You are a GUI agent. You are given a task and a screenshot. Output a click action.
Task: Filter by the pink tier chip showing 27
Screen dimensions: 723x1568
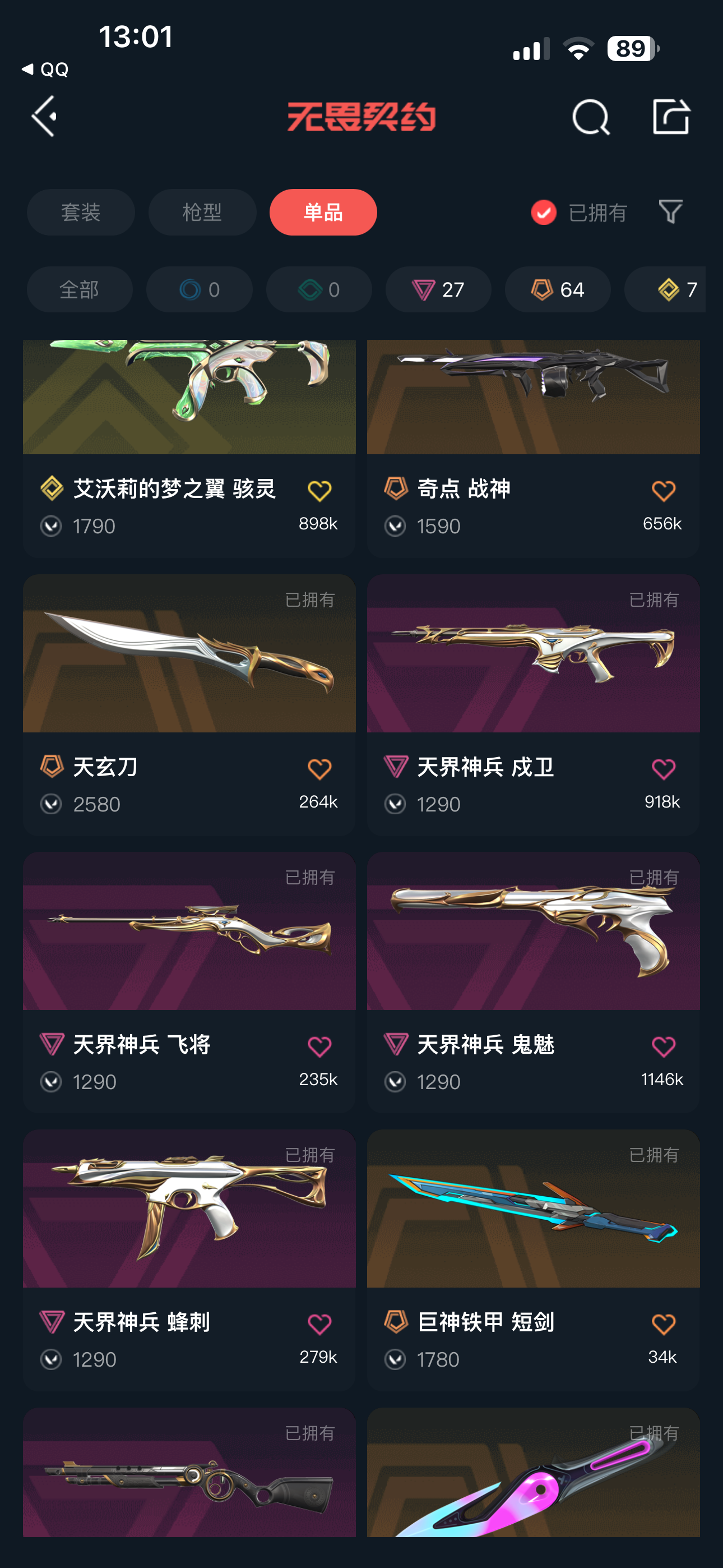point(438,290)
